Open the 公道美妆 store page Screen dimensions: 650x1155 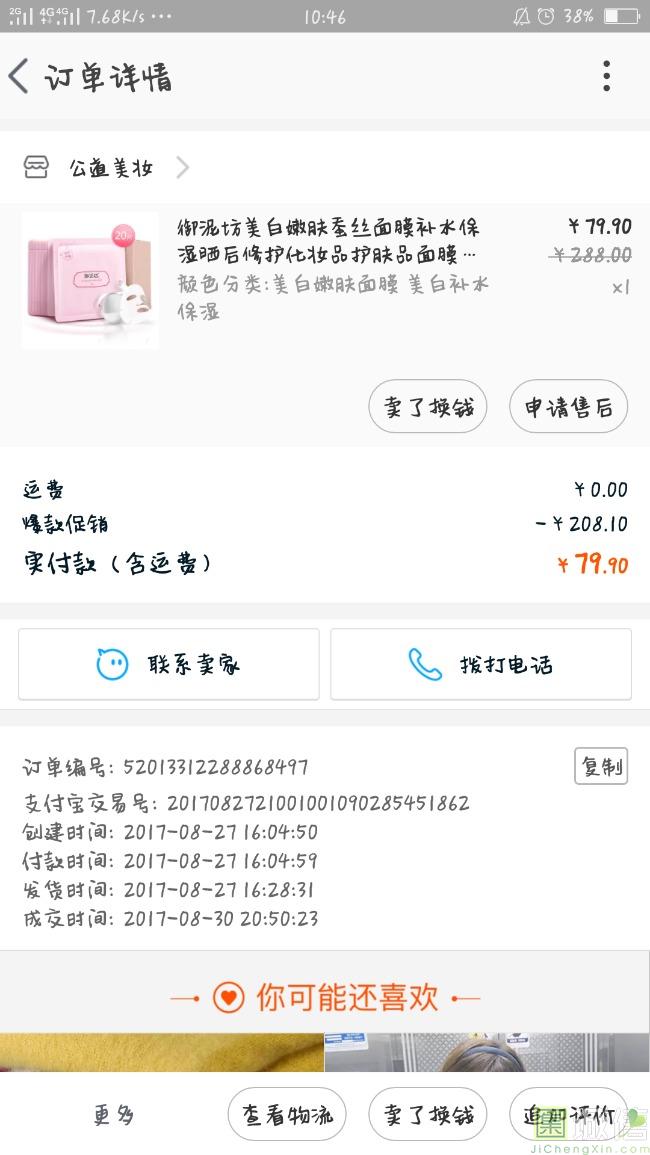tap(110, 168)
